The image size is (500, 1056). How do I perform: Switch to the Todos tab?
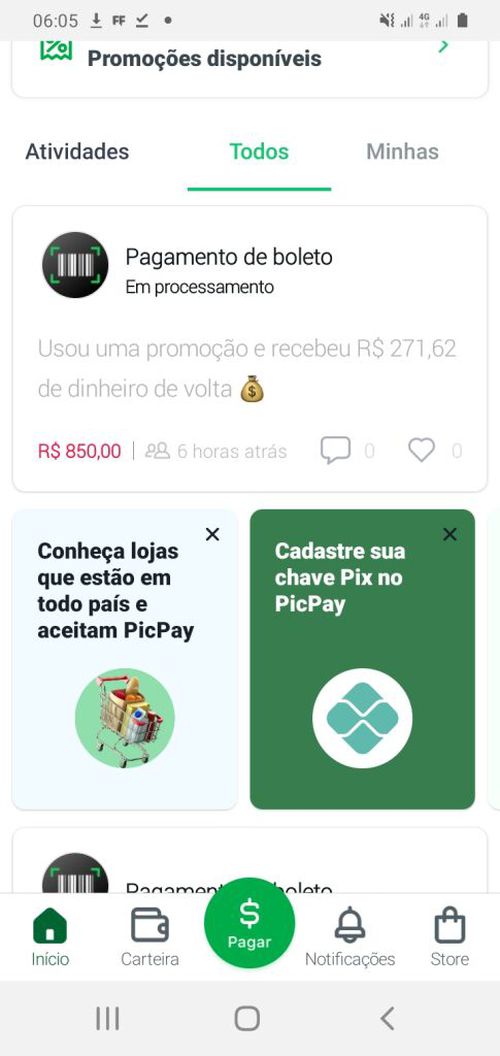click(259, 152)
